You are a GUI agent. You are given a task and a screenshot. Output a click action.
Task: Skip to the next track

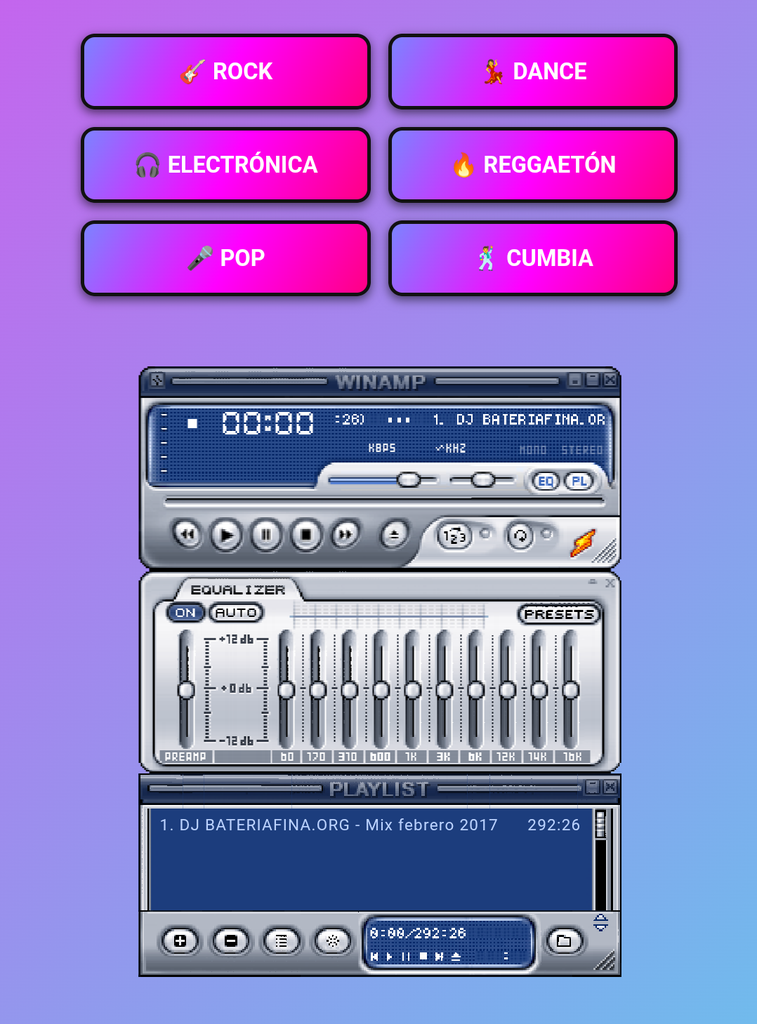pyautogui.click(x=345, y=535)
